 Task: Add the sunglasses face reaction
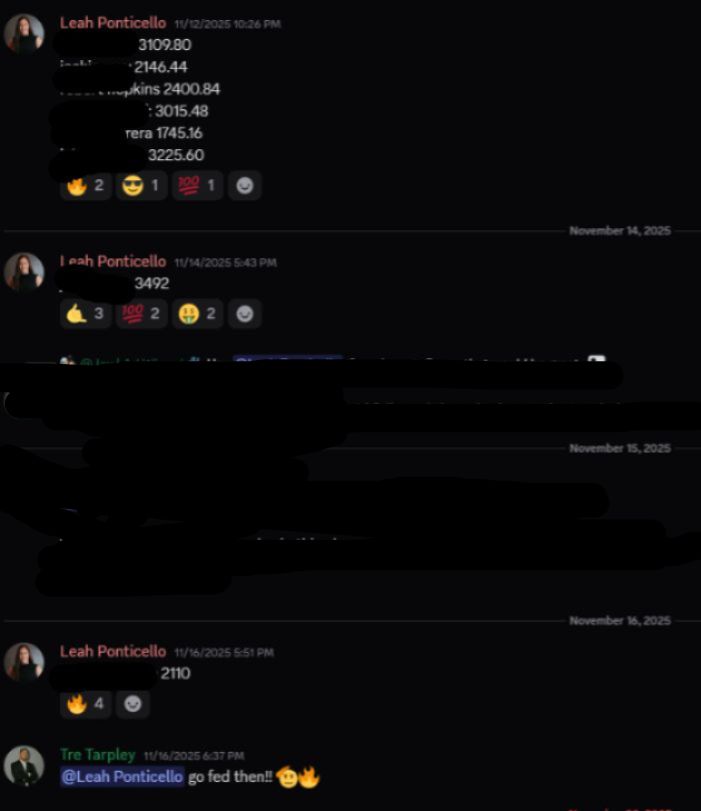pyautogui.click(x=141, y=186)
